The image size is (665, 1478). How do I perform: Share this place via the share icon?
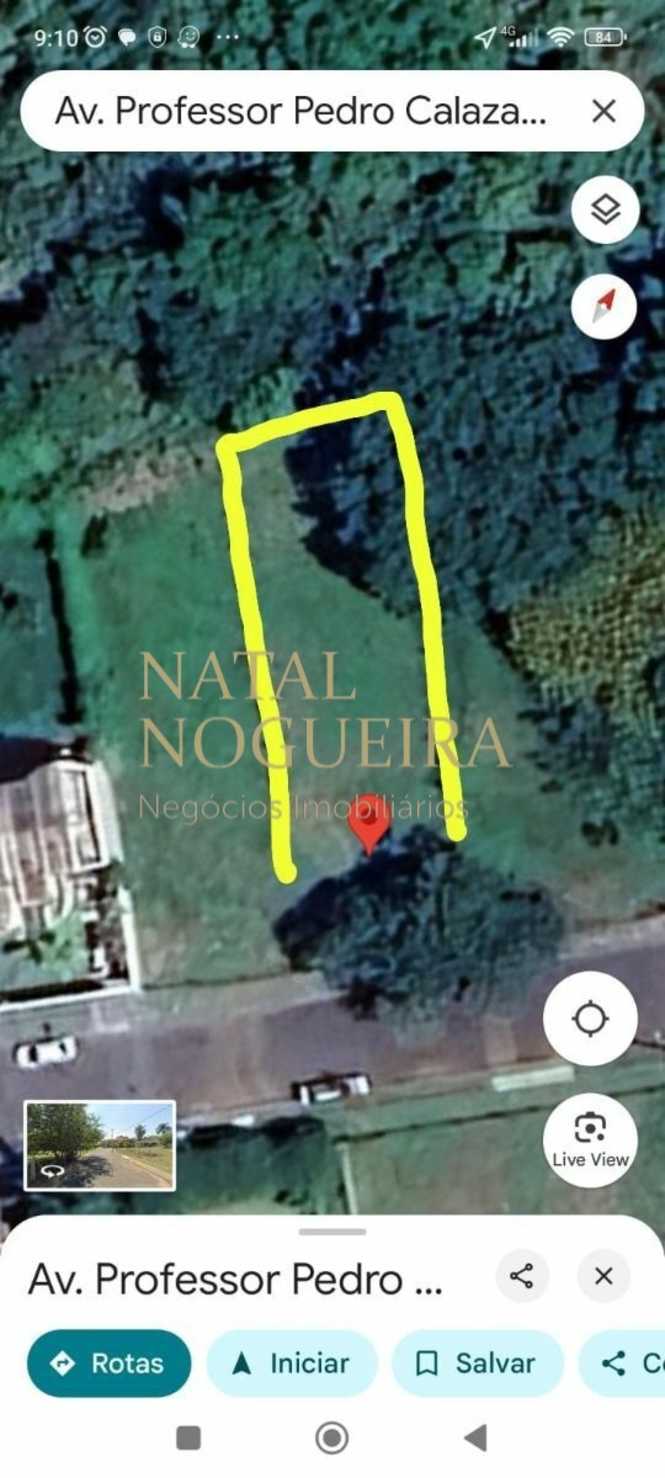[x=522, y=1276]
